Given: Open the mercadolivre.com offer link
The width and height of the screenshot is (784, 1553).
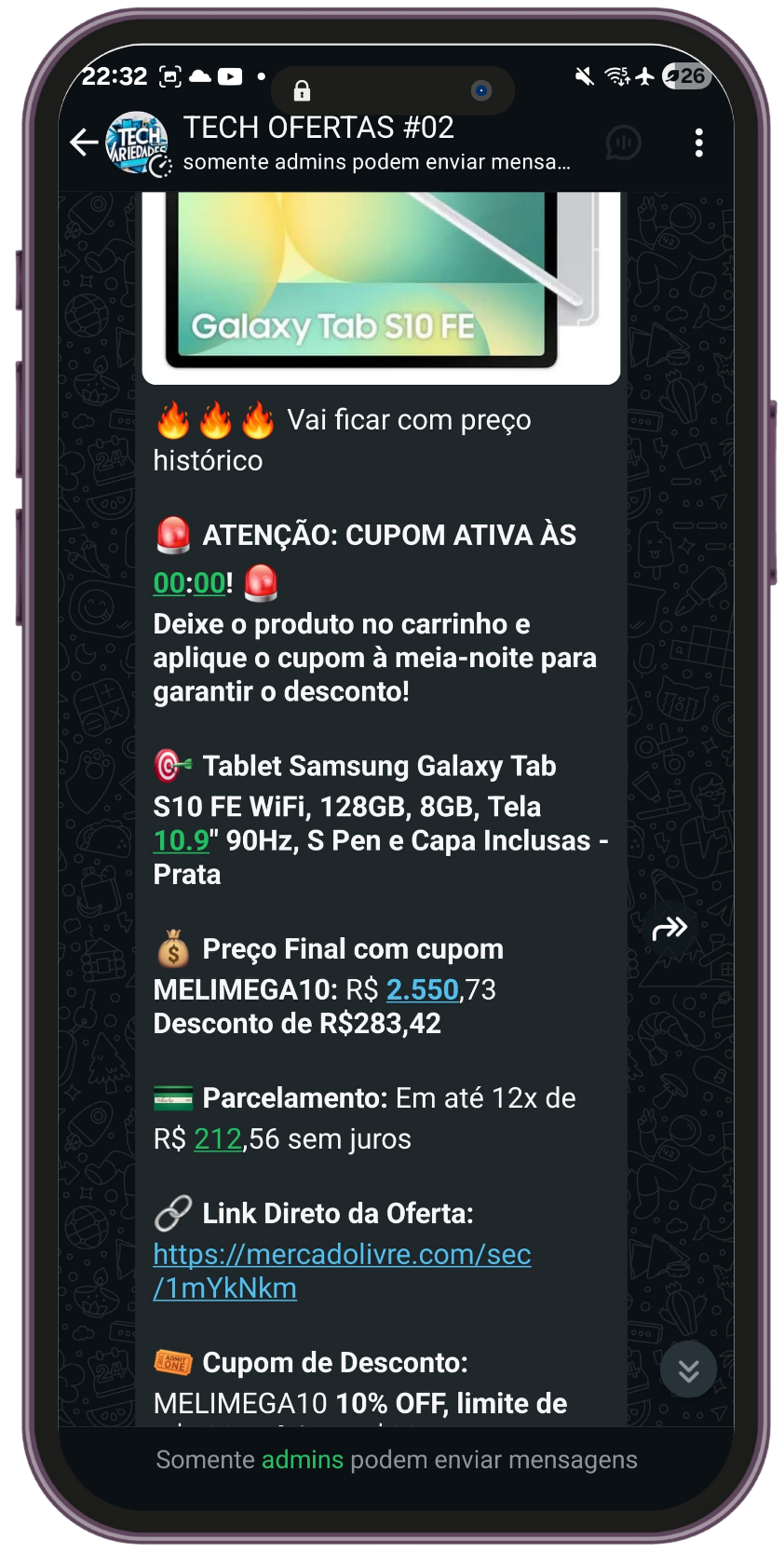Looking at the screenshot, I should tap(342, 1271).
